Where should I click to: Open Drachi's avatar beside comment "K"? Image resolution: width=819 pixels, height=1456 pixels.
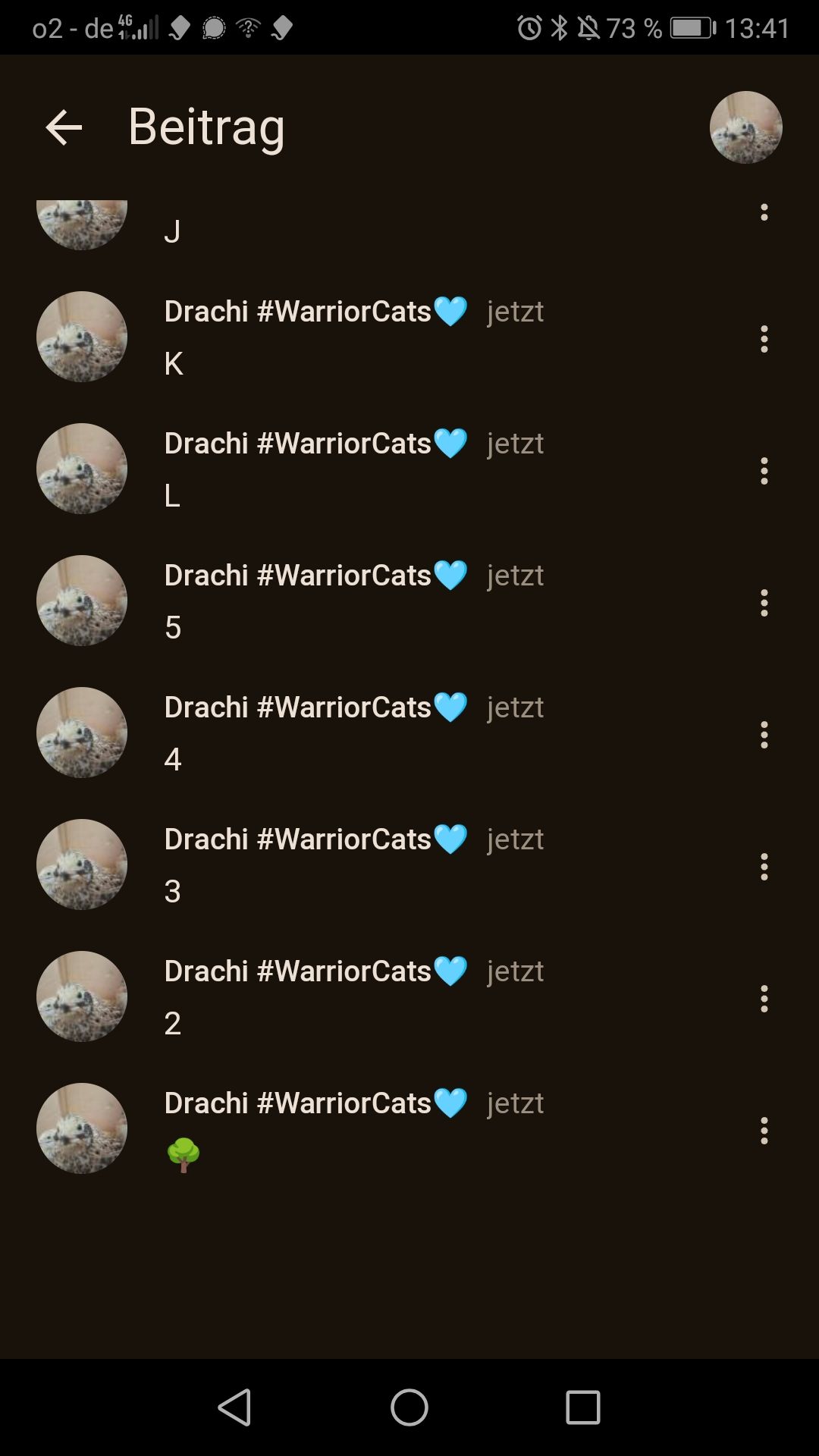click(x=82, y=337)
